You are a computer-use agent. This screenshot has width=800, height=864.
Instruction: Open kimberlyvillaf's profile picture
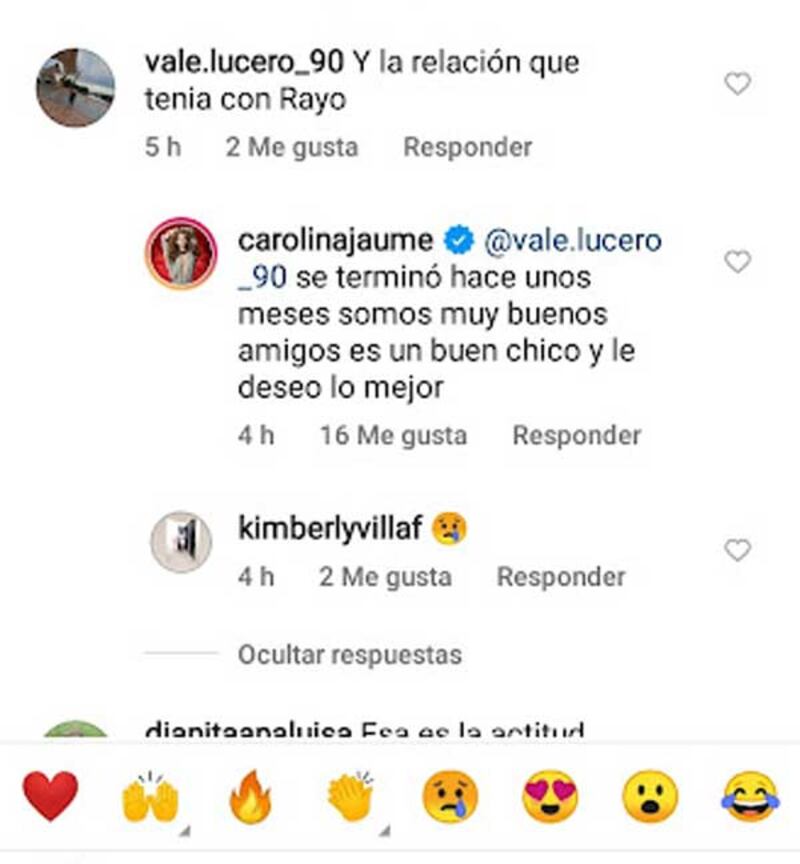[181, 542]
